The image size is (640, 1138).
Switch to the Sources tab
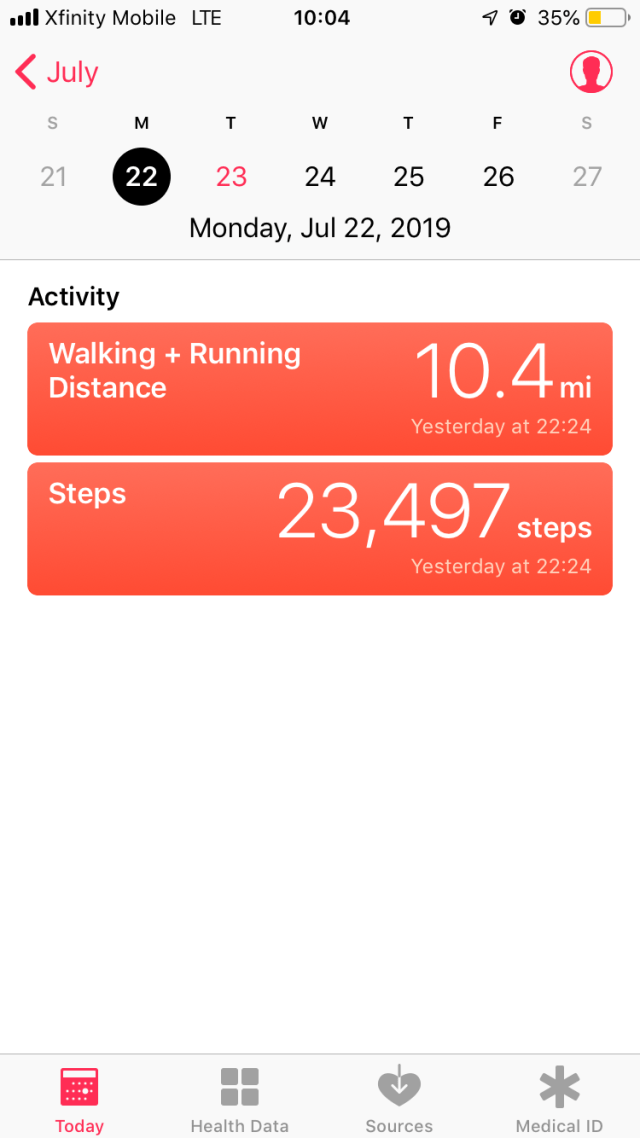pos(399,1098)
